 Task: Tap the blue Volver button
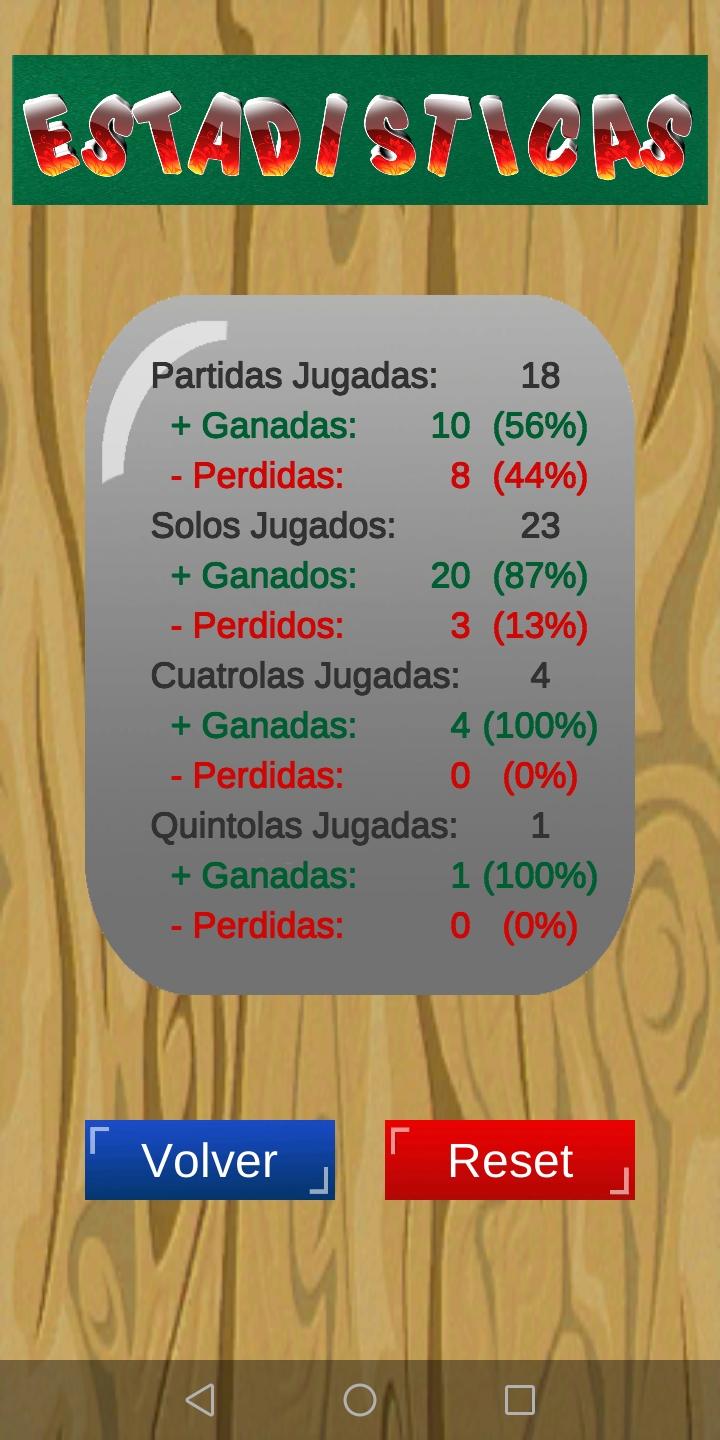pyautogui.click(x=210, y=1160)
